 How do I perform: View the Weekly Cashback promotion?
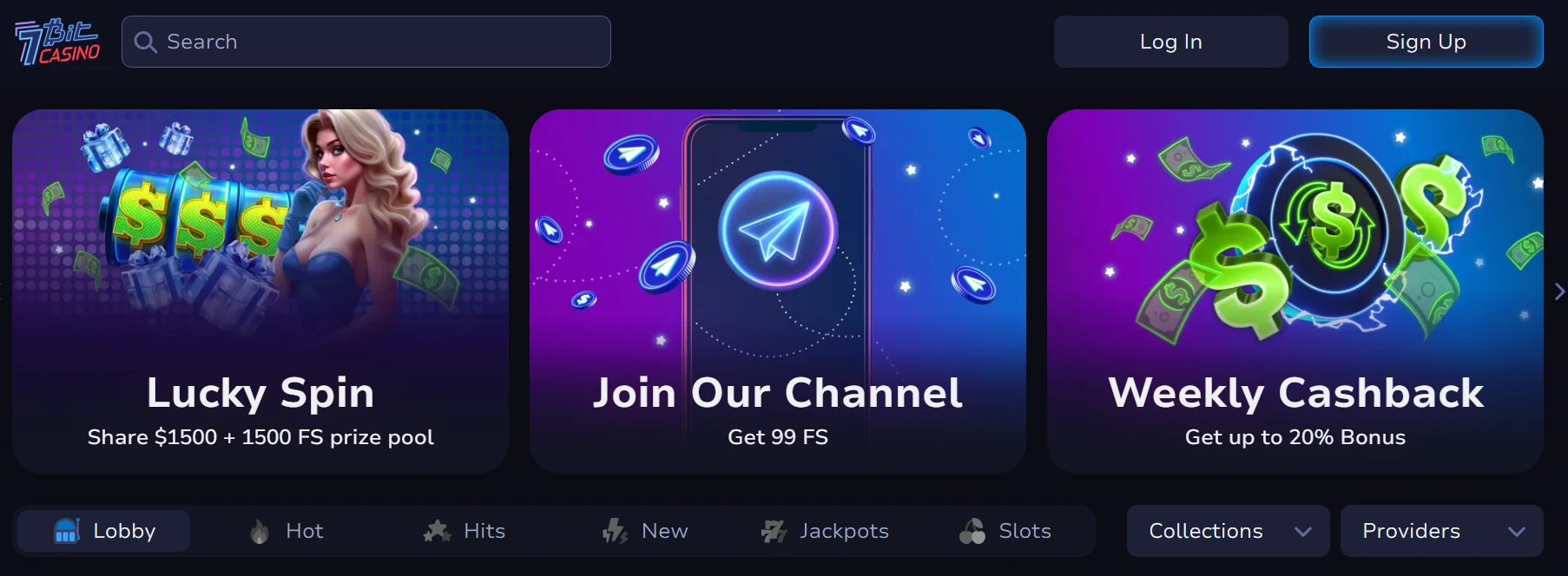coord(1295,291)
